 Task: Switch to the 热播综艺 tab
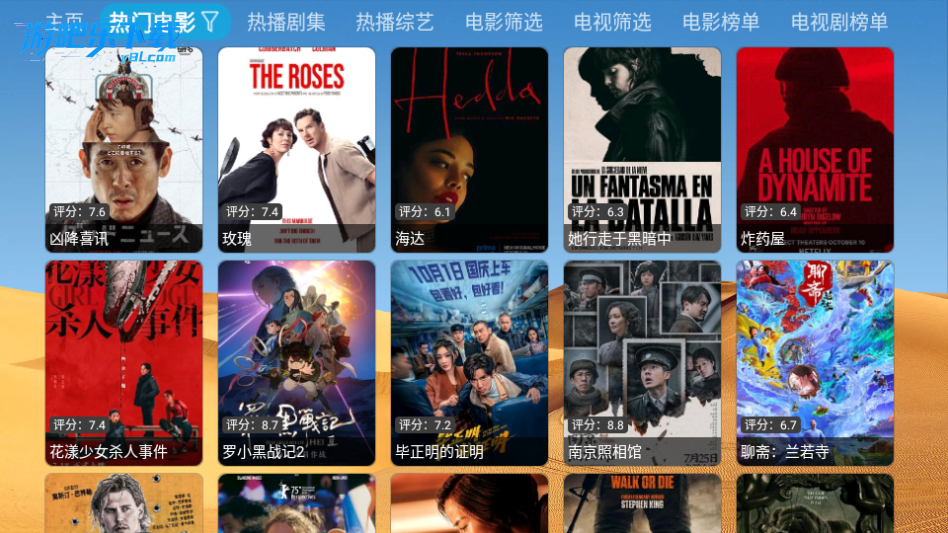click(395, 21)
